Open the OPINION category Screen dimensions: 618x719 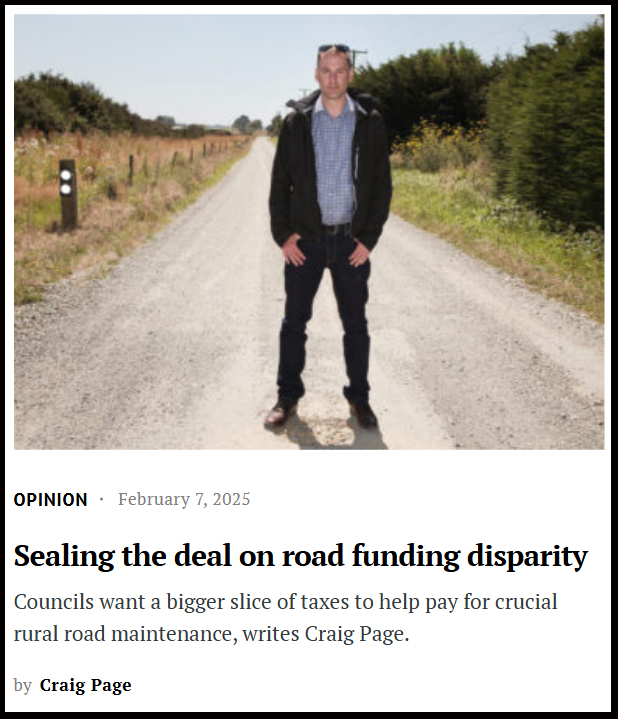click(50, 500)
